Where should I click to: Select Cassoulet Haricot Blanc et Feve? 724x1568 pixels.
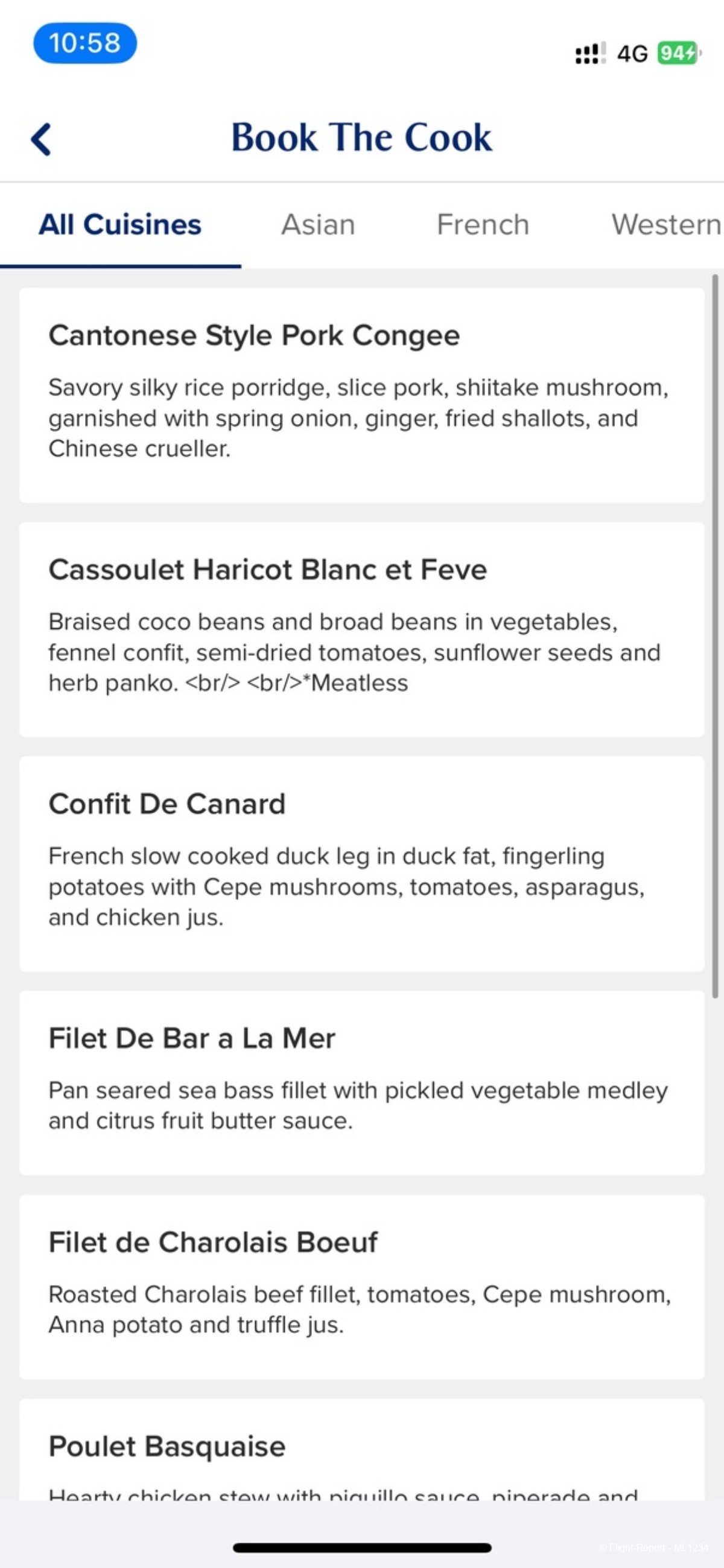pyautogui.click(x=361, y=629)
